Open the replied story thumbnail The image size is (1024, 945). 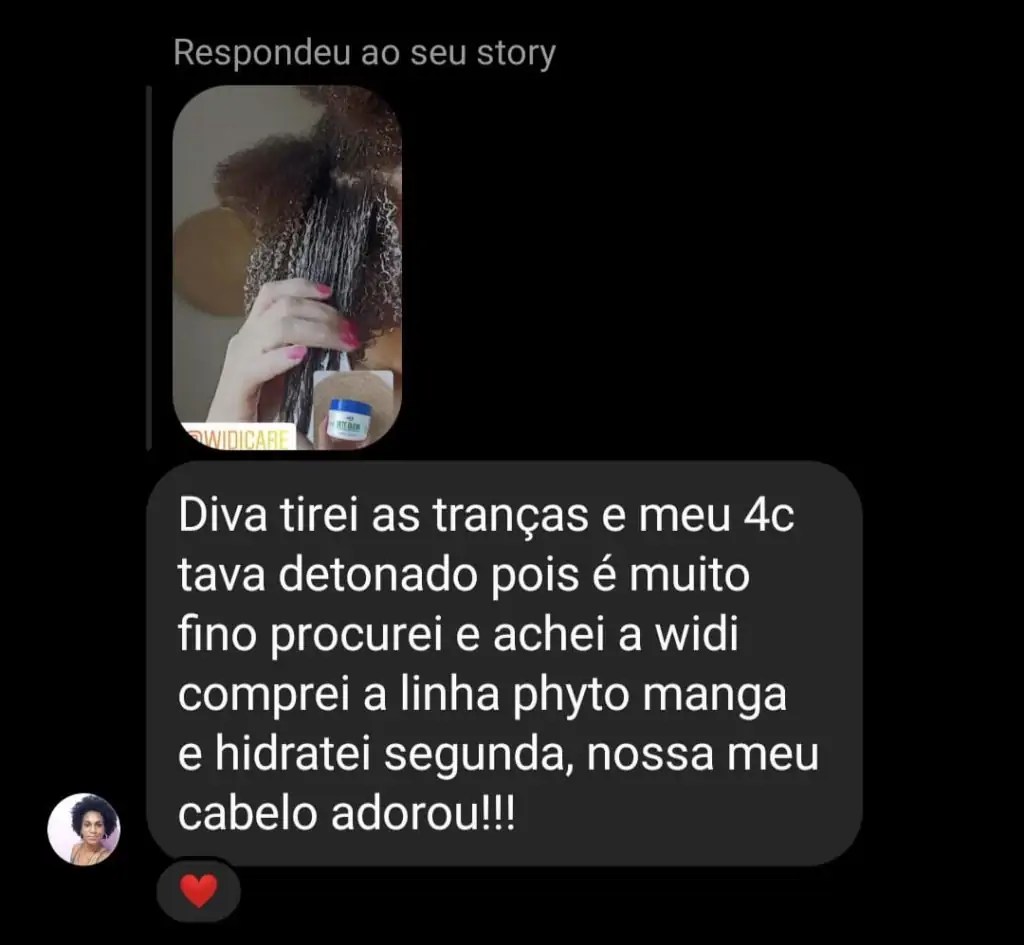point(287,268)
